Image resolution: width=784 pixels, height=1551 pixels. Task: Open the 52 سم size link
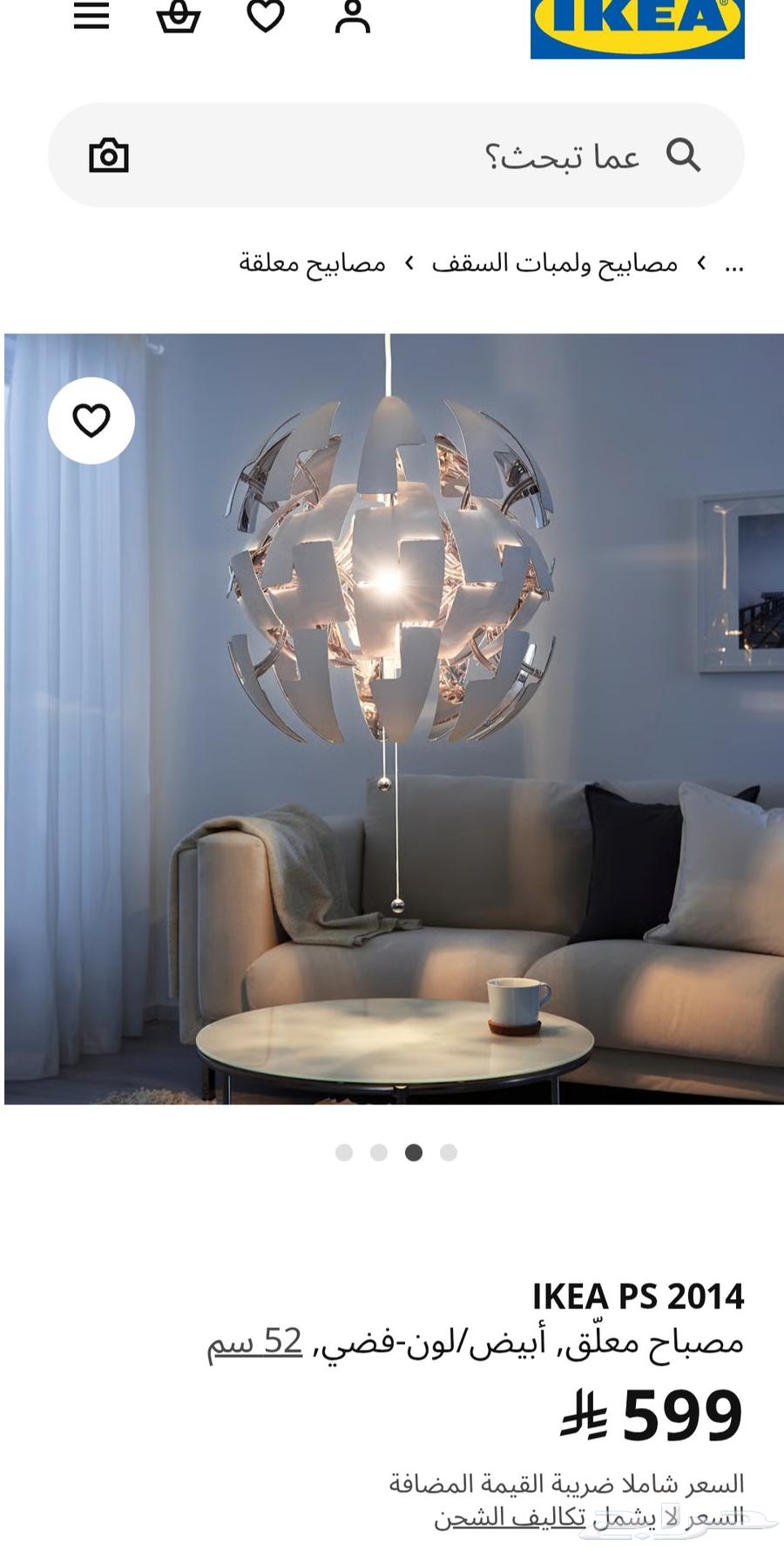click(x=254, y=1342)
